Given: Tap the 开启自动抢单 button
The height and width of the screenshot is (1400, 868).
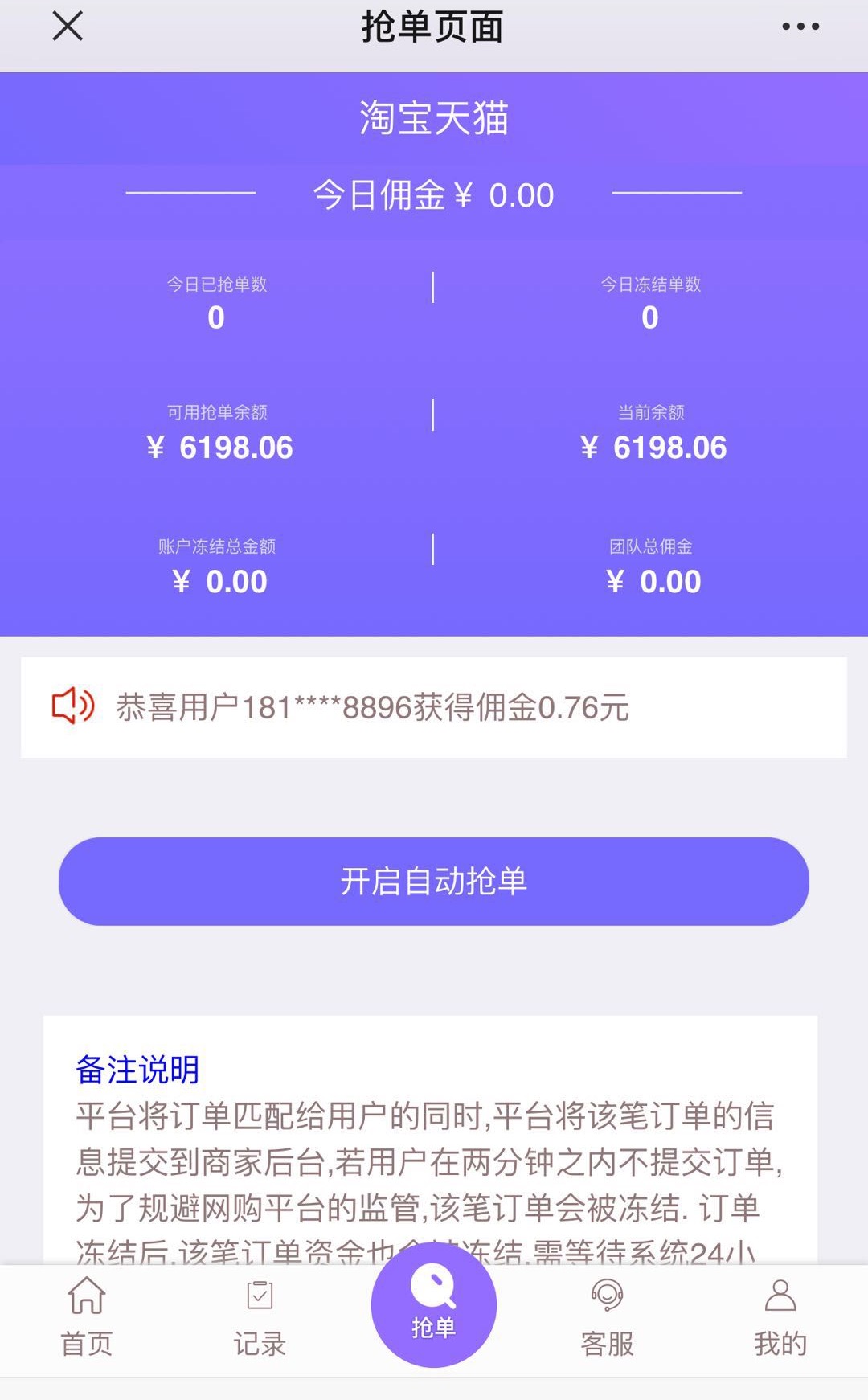Looking at the screenshot, I should [434, 882].
